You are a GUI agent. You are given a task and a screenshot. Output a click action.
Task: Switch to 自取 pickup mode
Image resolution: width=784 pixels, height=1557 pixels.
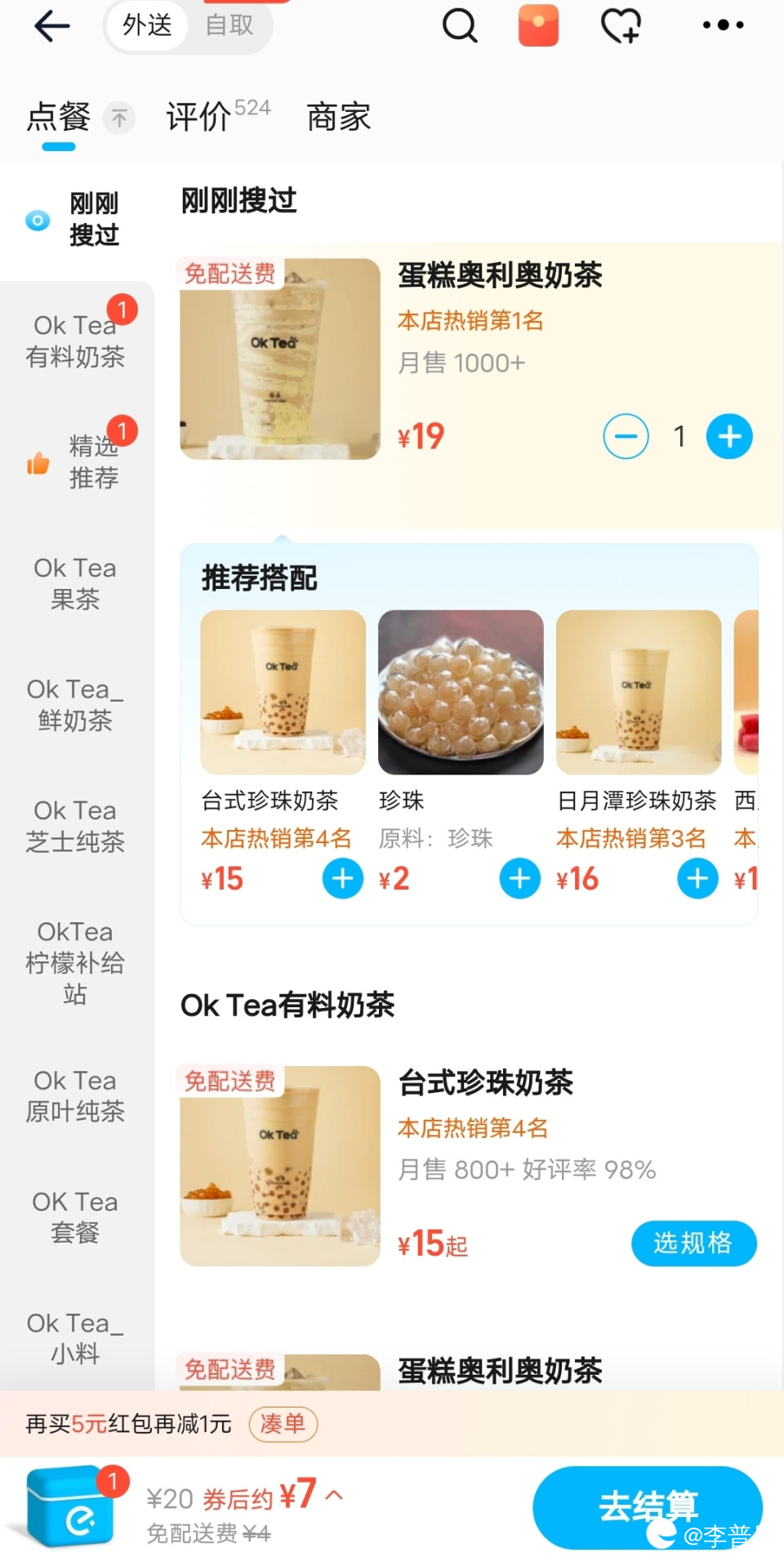[229, 26]
